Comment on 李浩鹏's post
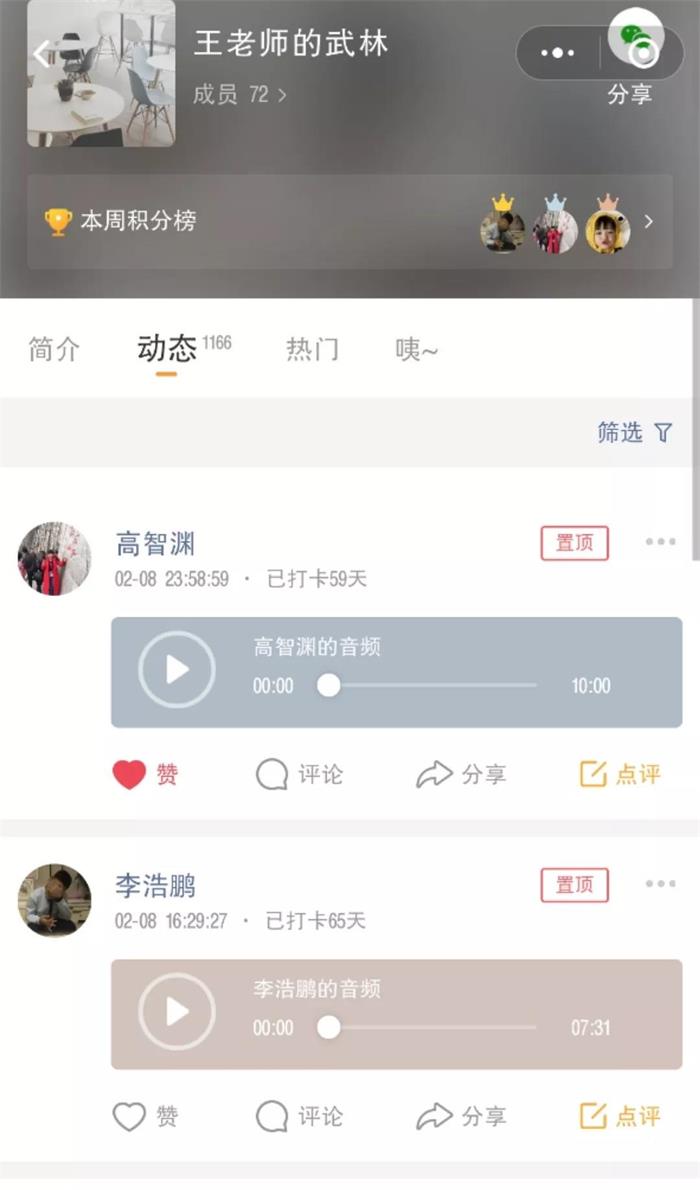 point(299,1116)
